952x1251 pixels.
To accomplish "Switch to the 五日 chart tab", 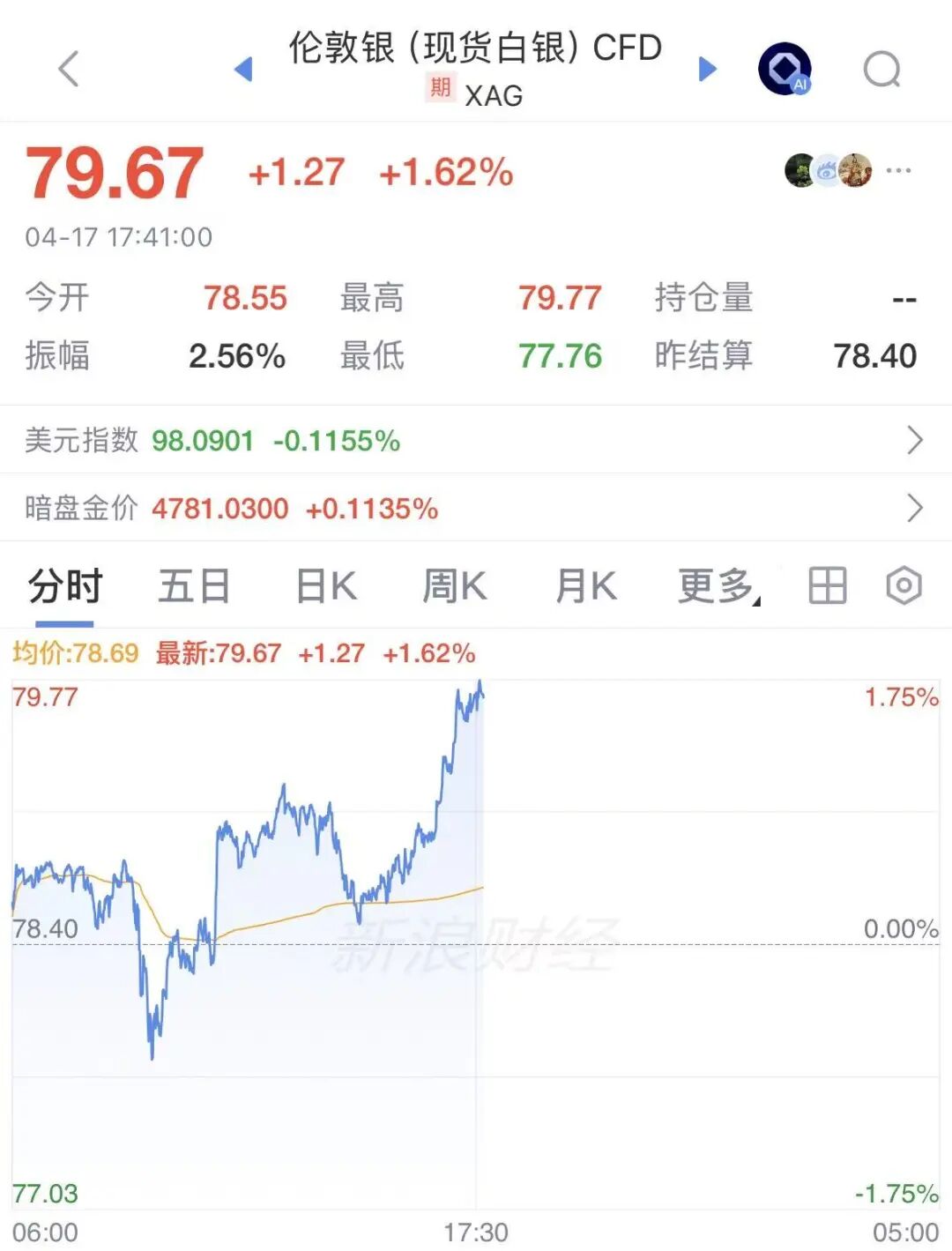I will coord(194,586).
